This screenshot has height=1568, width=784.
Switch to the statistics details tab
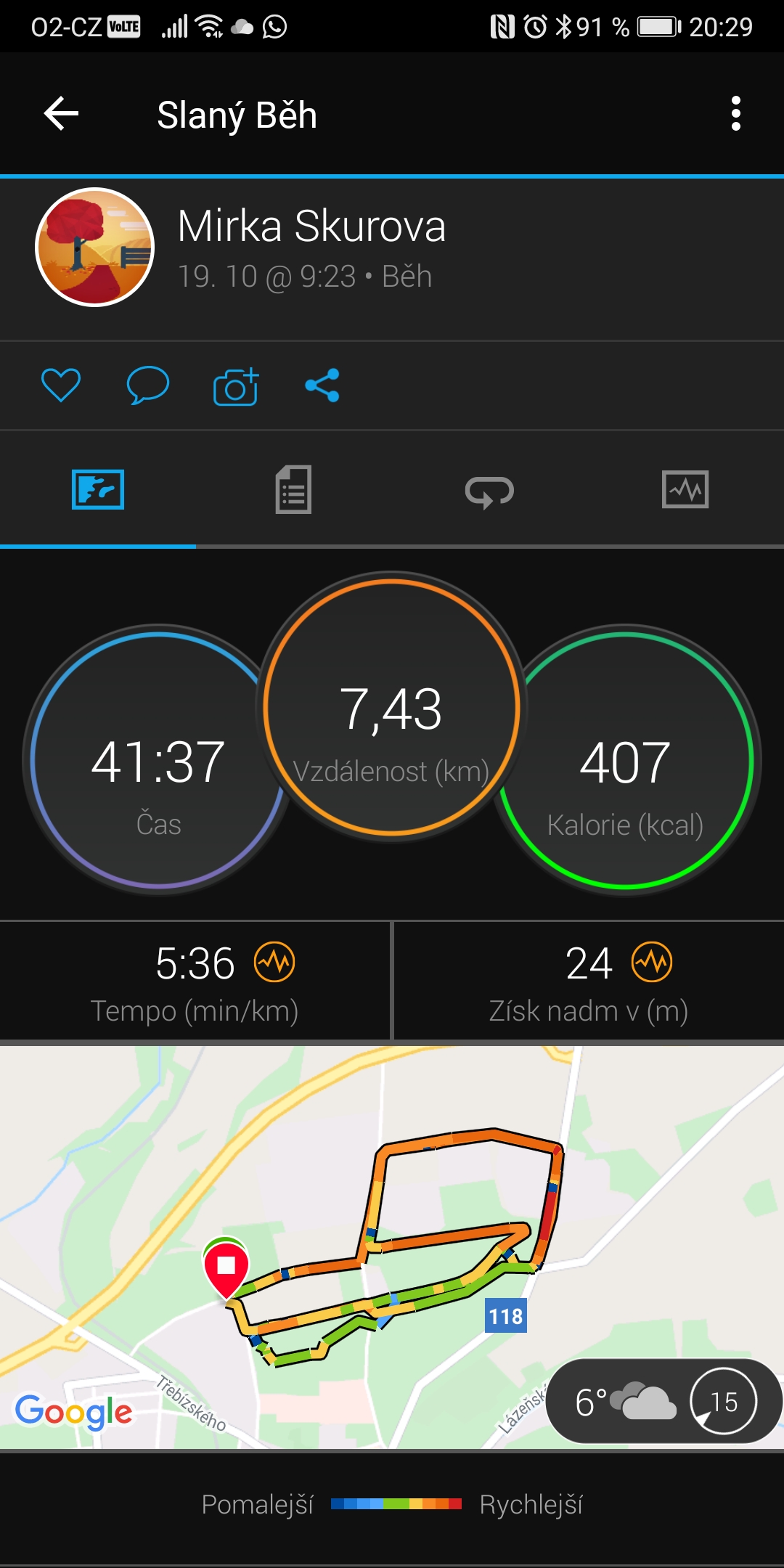pos(293,489)
